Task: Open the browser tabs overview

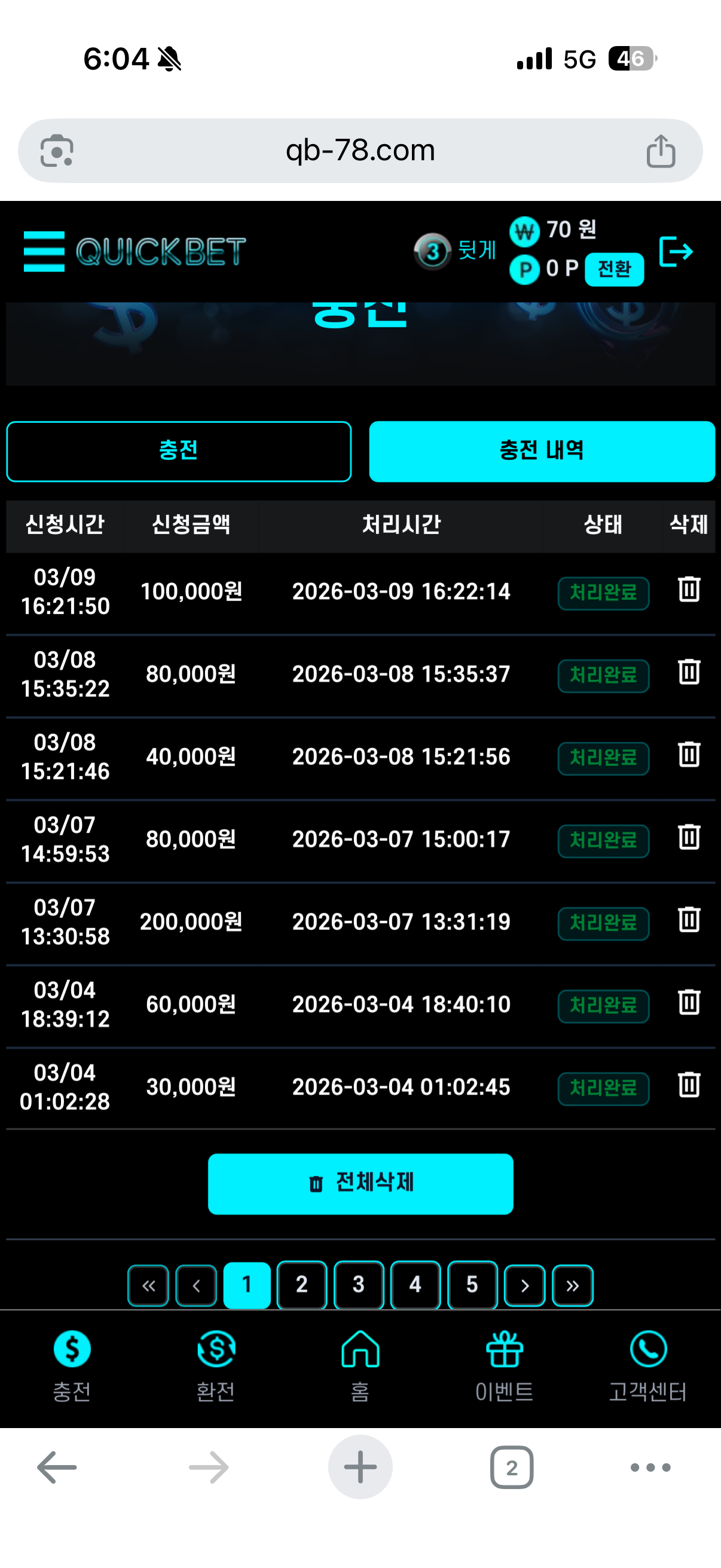Action: pyautogui.click(x=512, y=1468)
